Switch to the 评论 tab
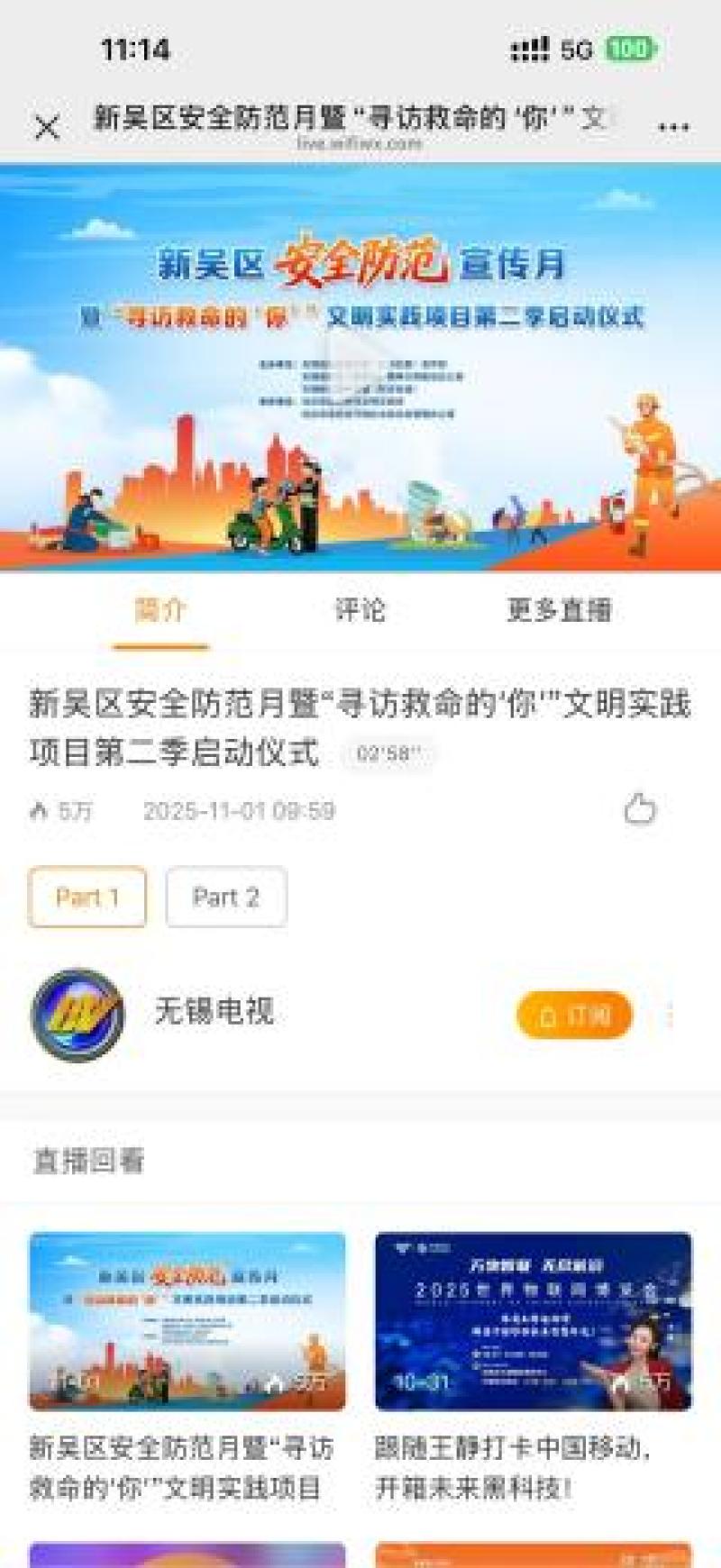 coord(360,610)
